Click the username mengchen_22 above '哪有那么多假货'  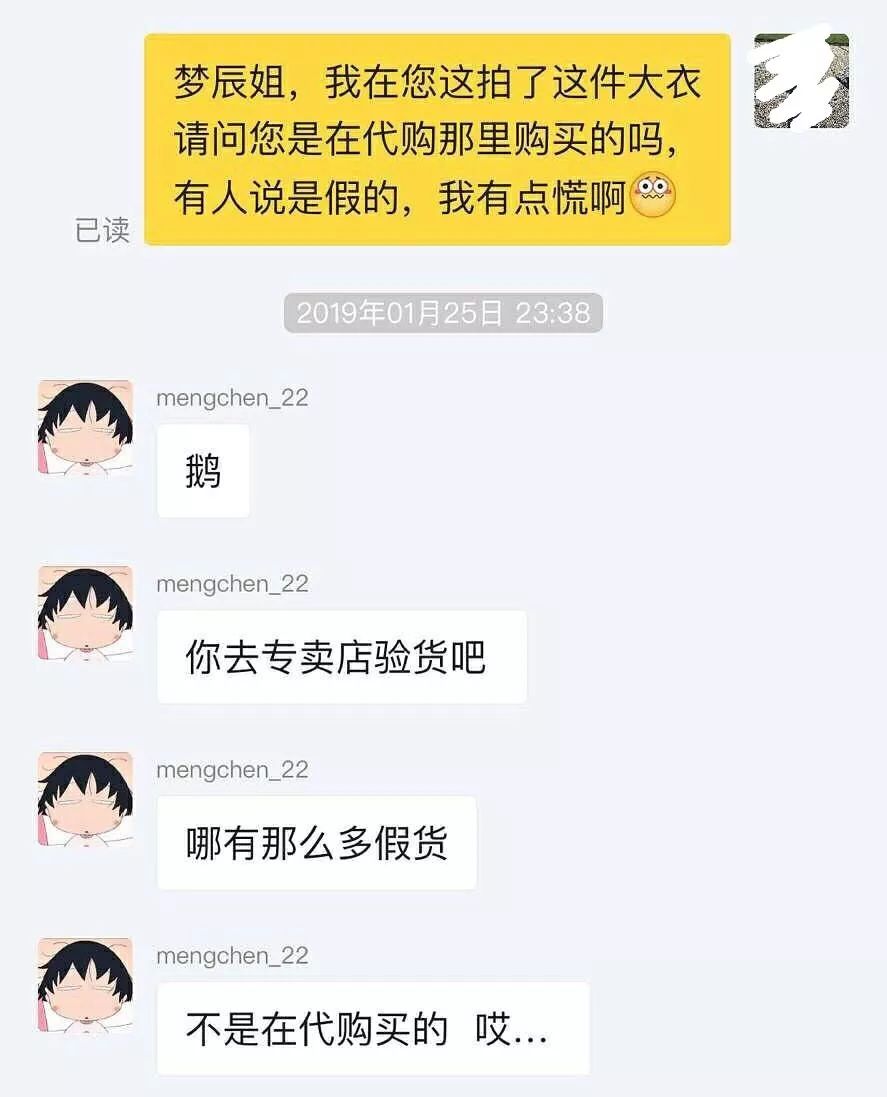click(x=235, y=770)
